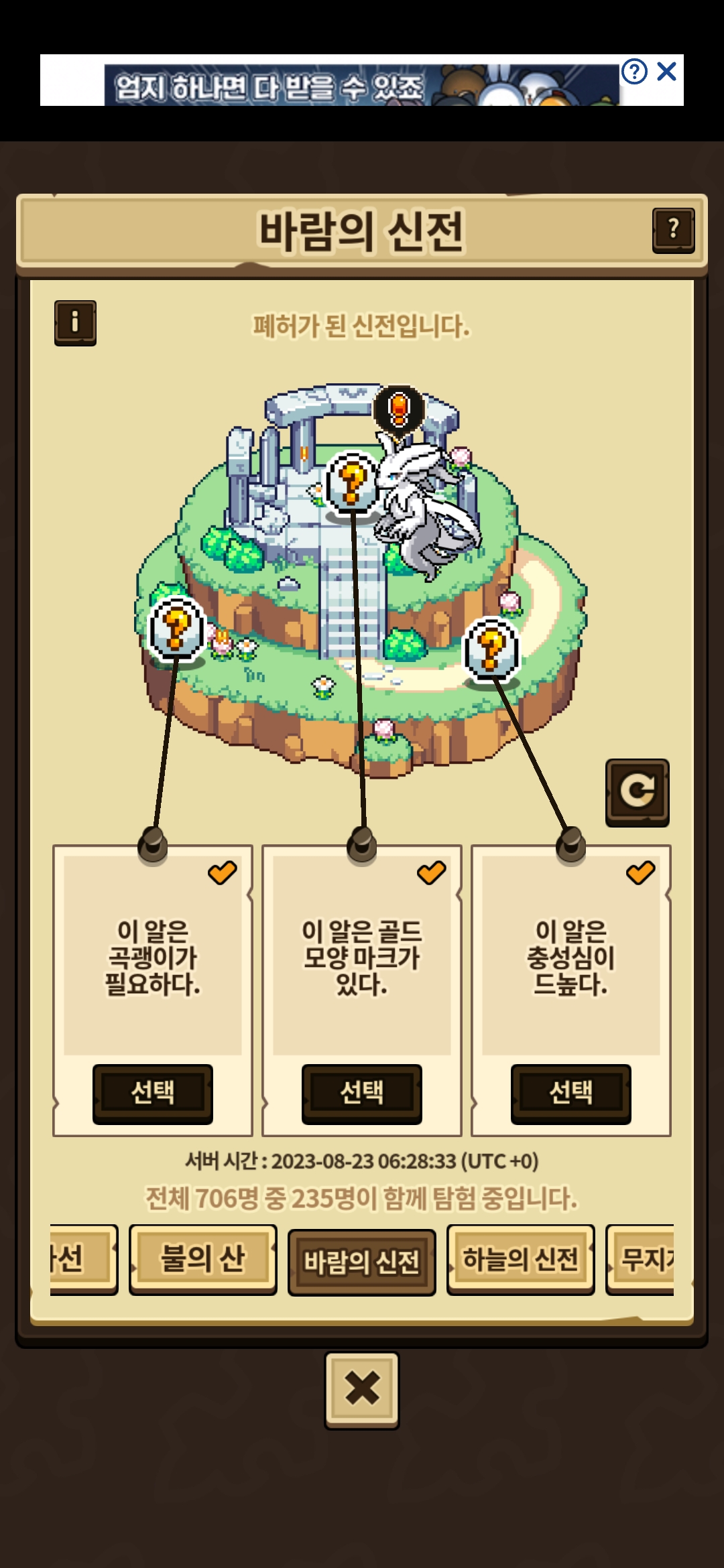Viewport: 724px width, 1568px height.
Task: Refresh the egg options
Action: coord(637,792)
